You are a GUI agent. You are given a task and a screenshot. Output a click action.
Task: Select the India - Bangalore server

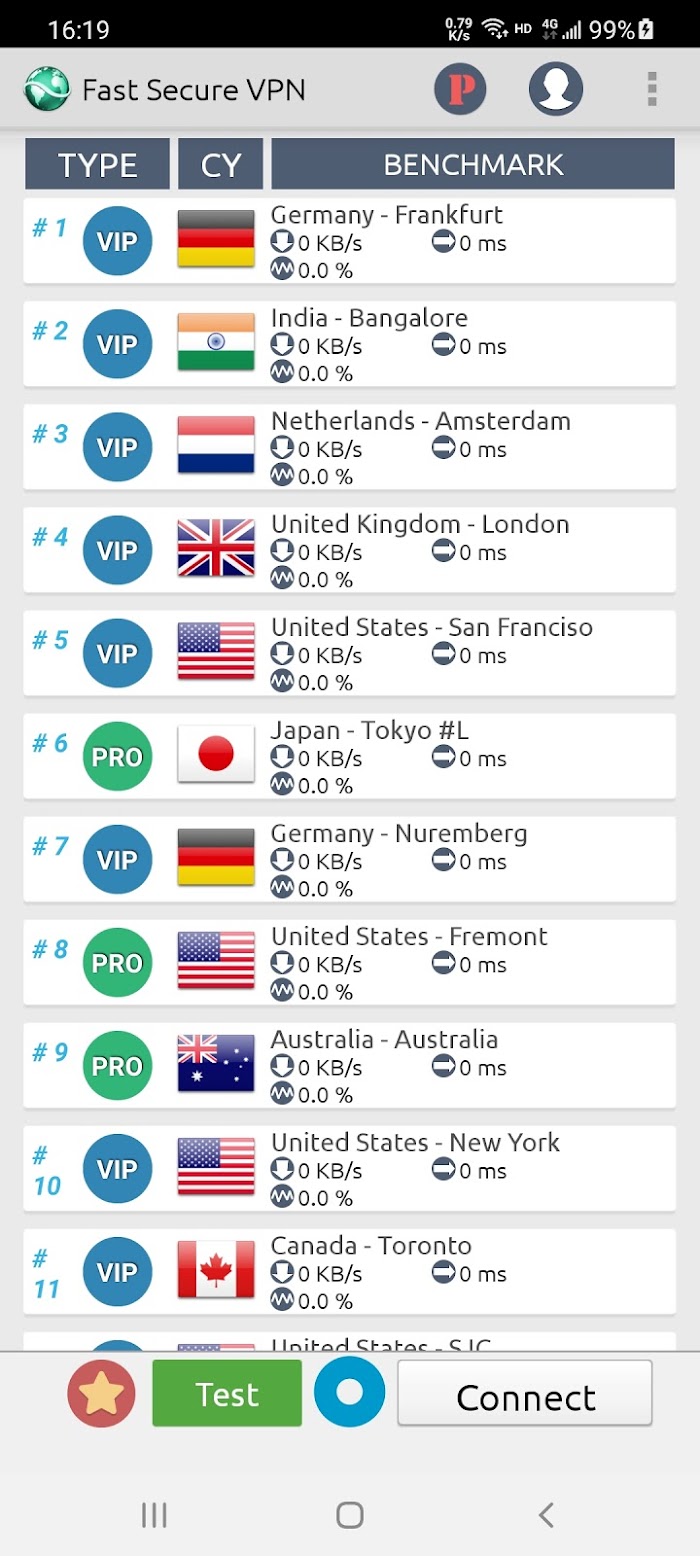coord(350,344)
